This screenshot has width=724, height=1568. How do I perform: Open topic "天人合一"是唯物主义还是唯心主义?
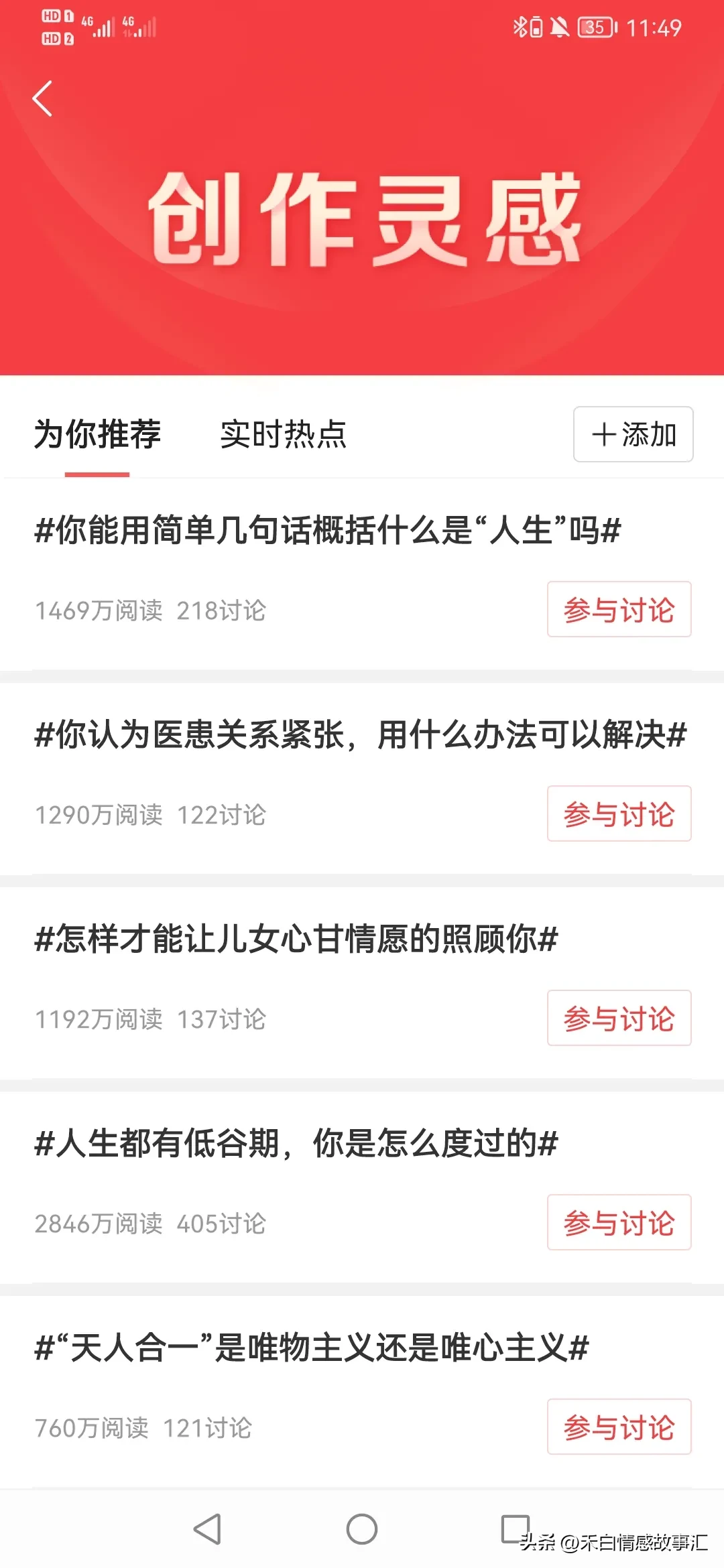(312, 1347)
